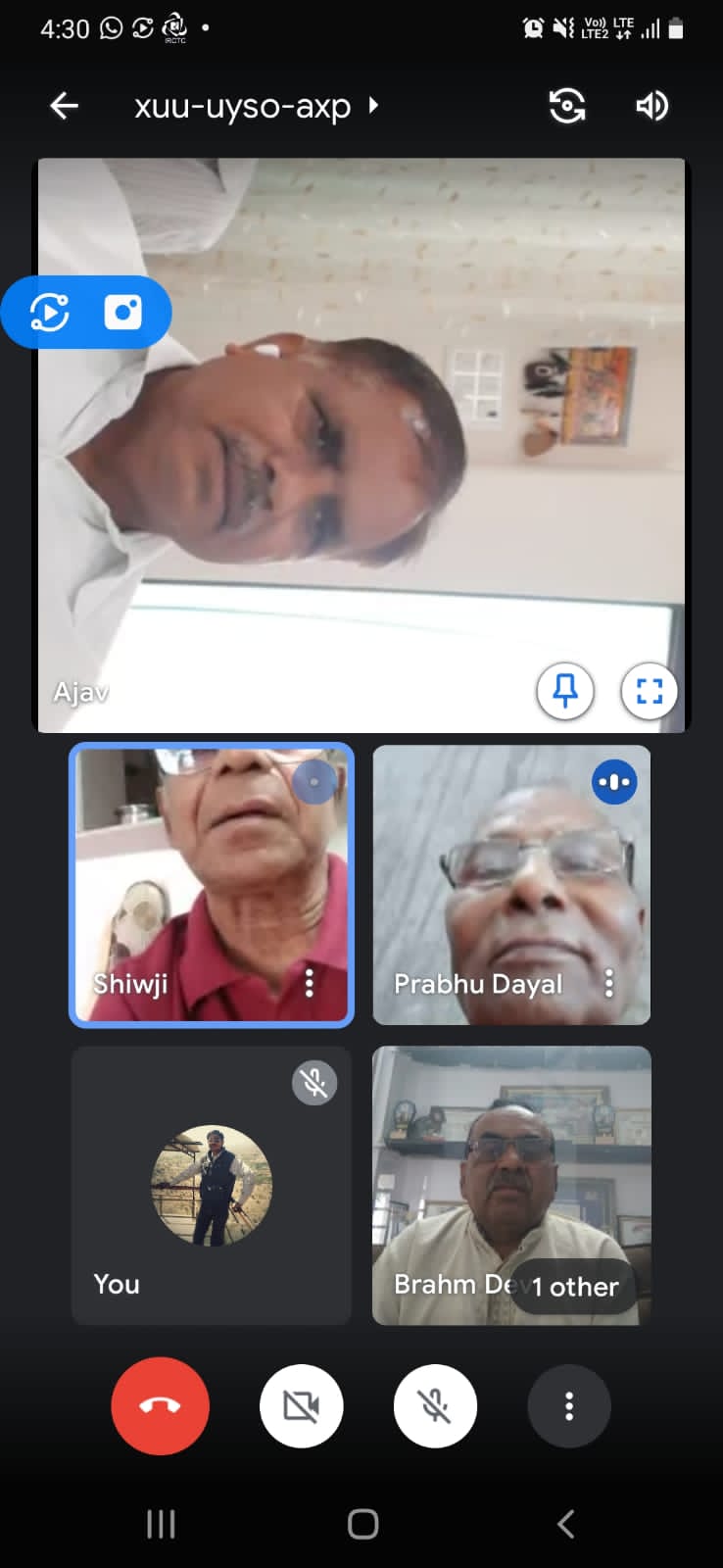The width and height of the screenshot is (723, 1568).
Task: Open more options in the call controls
Action: [x=569, y=1406]
